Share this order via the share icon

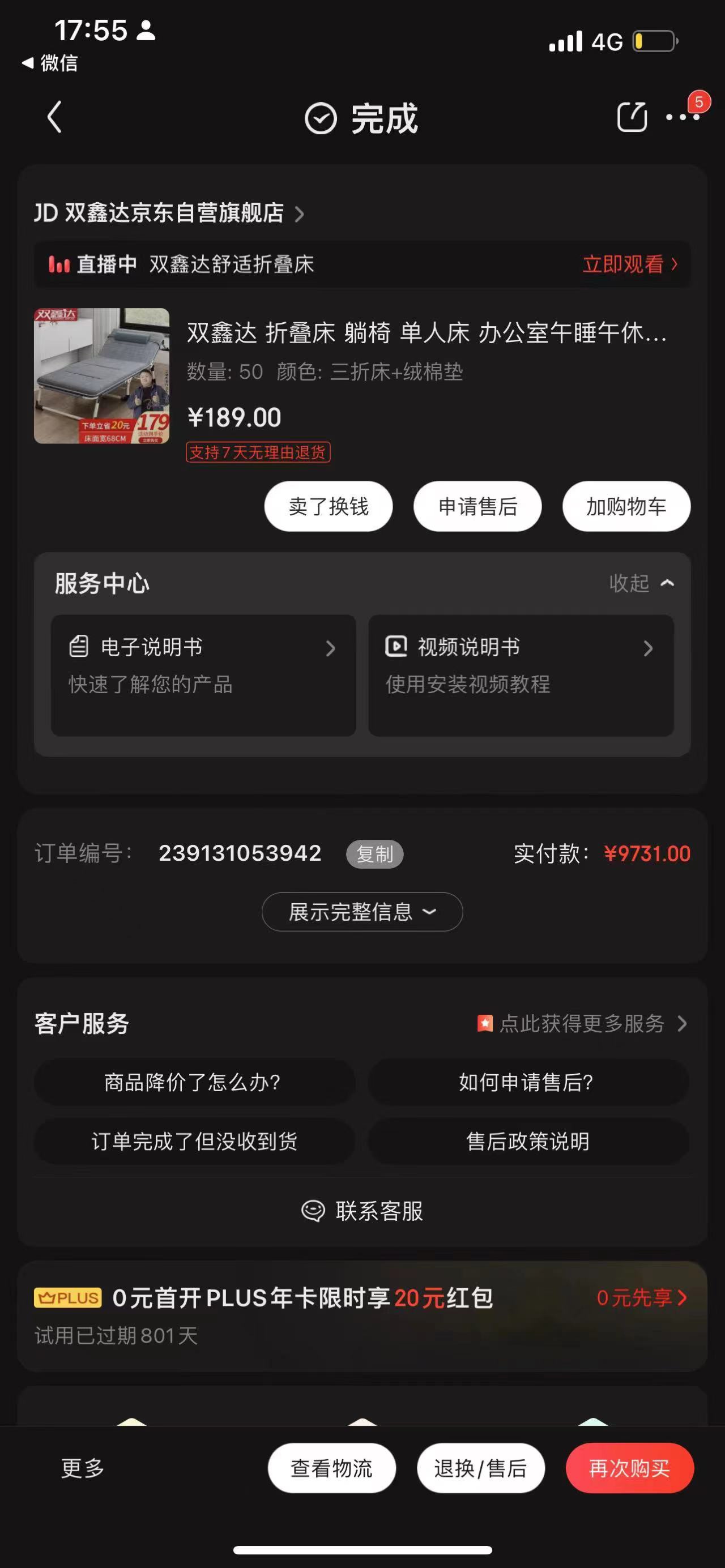631,117
